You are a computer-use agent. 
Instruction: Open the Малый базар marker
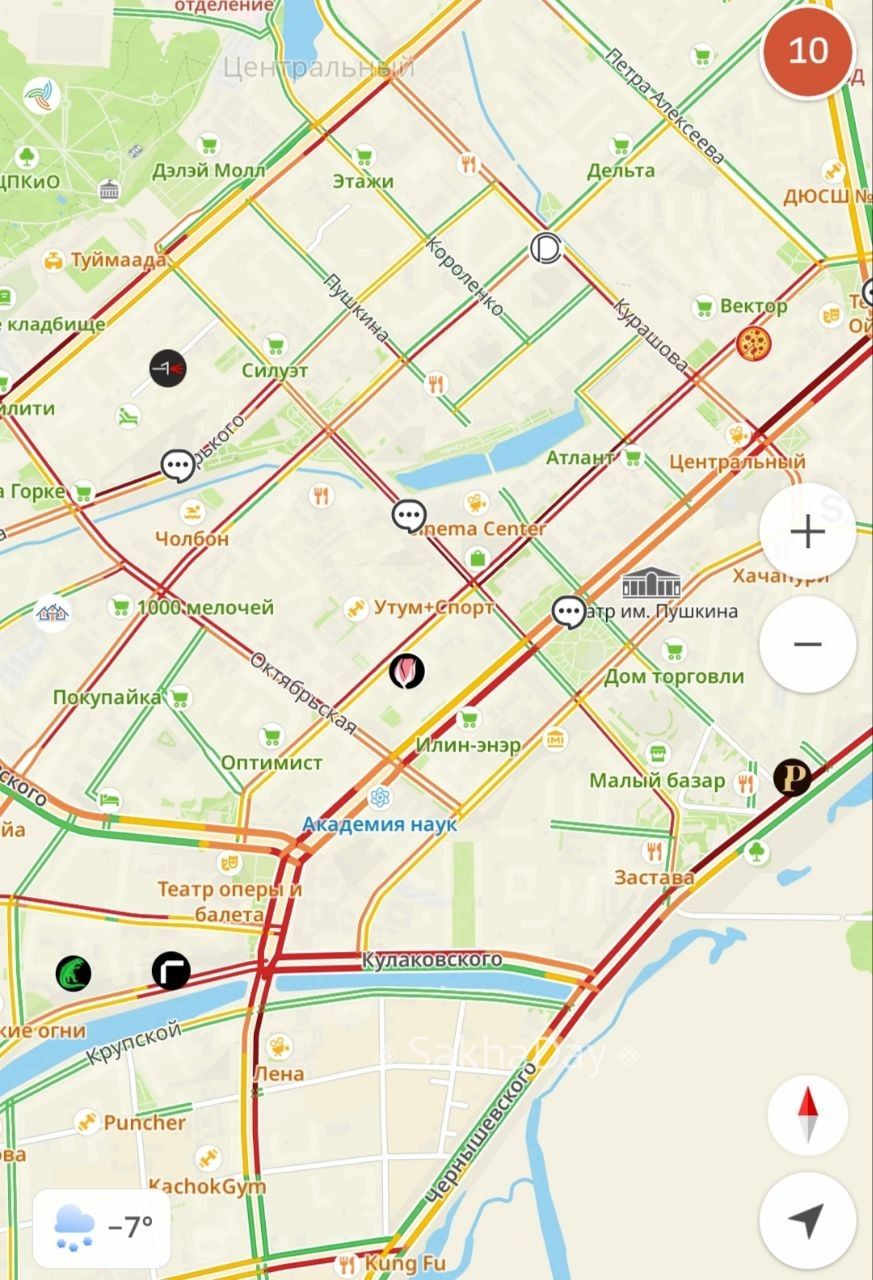tap(658, 754)
